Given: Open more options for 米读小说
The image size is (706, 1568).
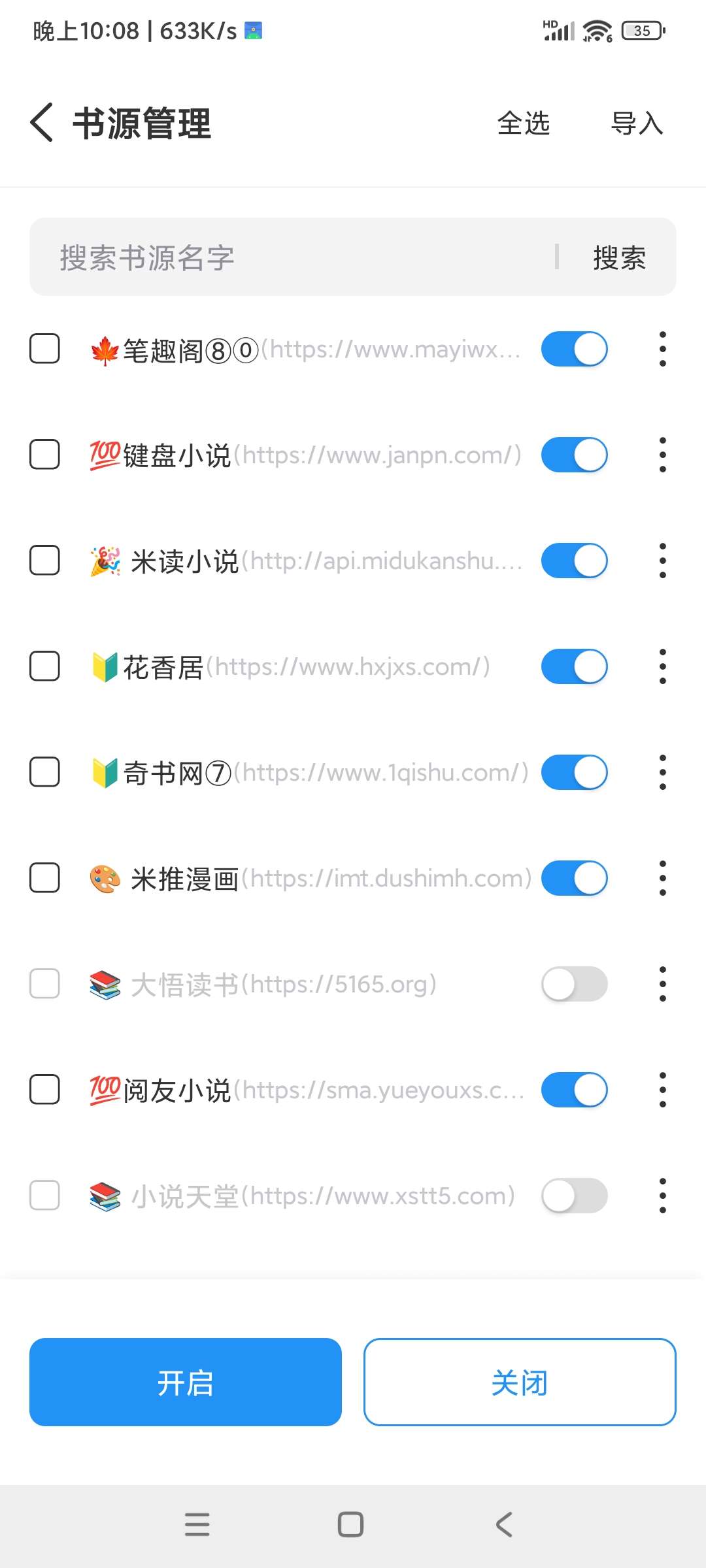Looking at the screenshot, I should pyautogui.click(x=662, y=561).
